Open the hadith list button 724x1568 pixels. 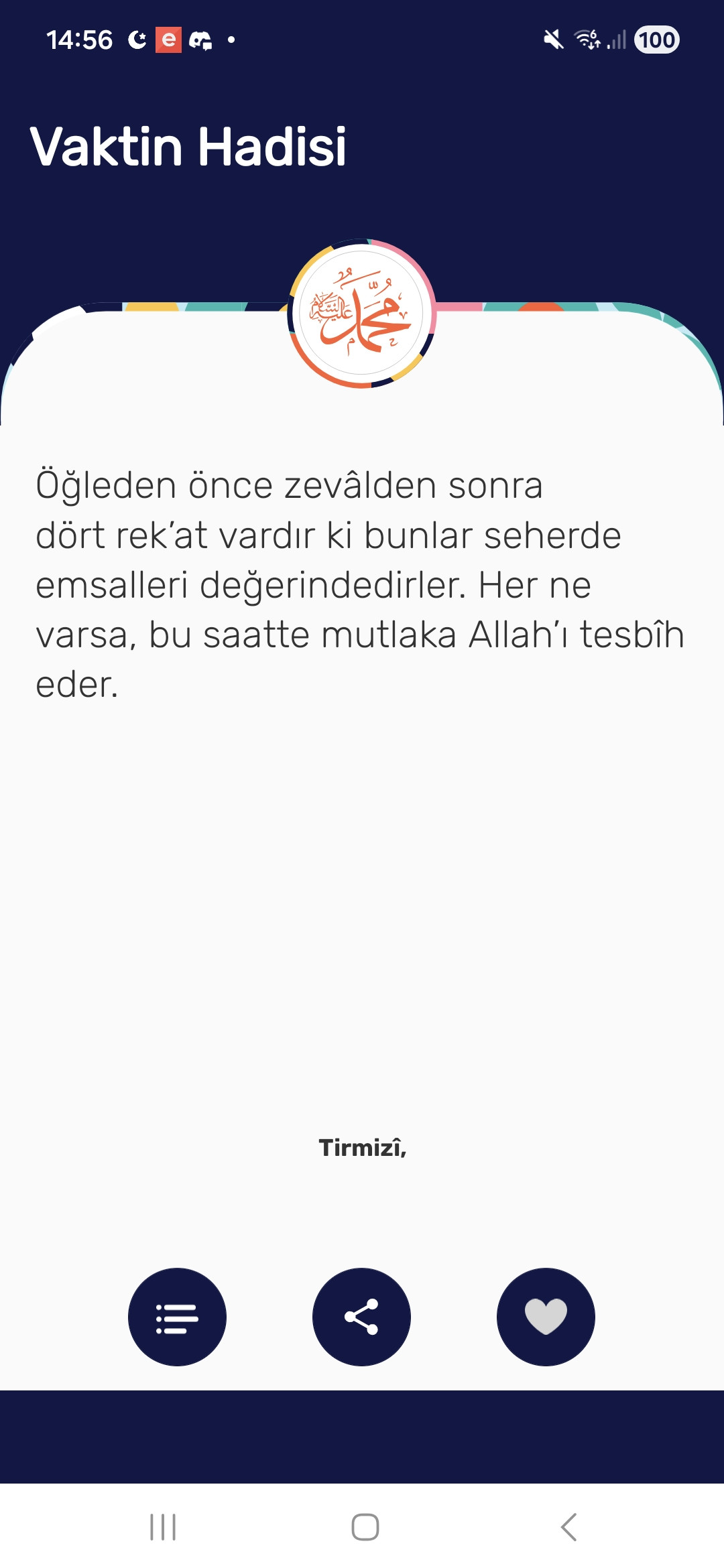pos(177,1317)
